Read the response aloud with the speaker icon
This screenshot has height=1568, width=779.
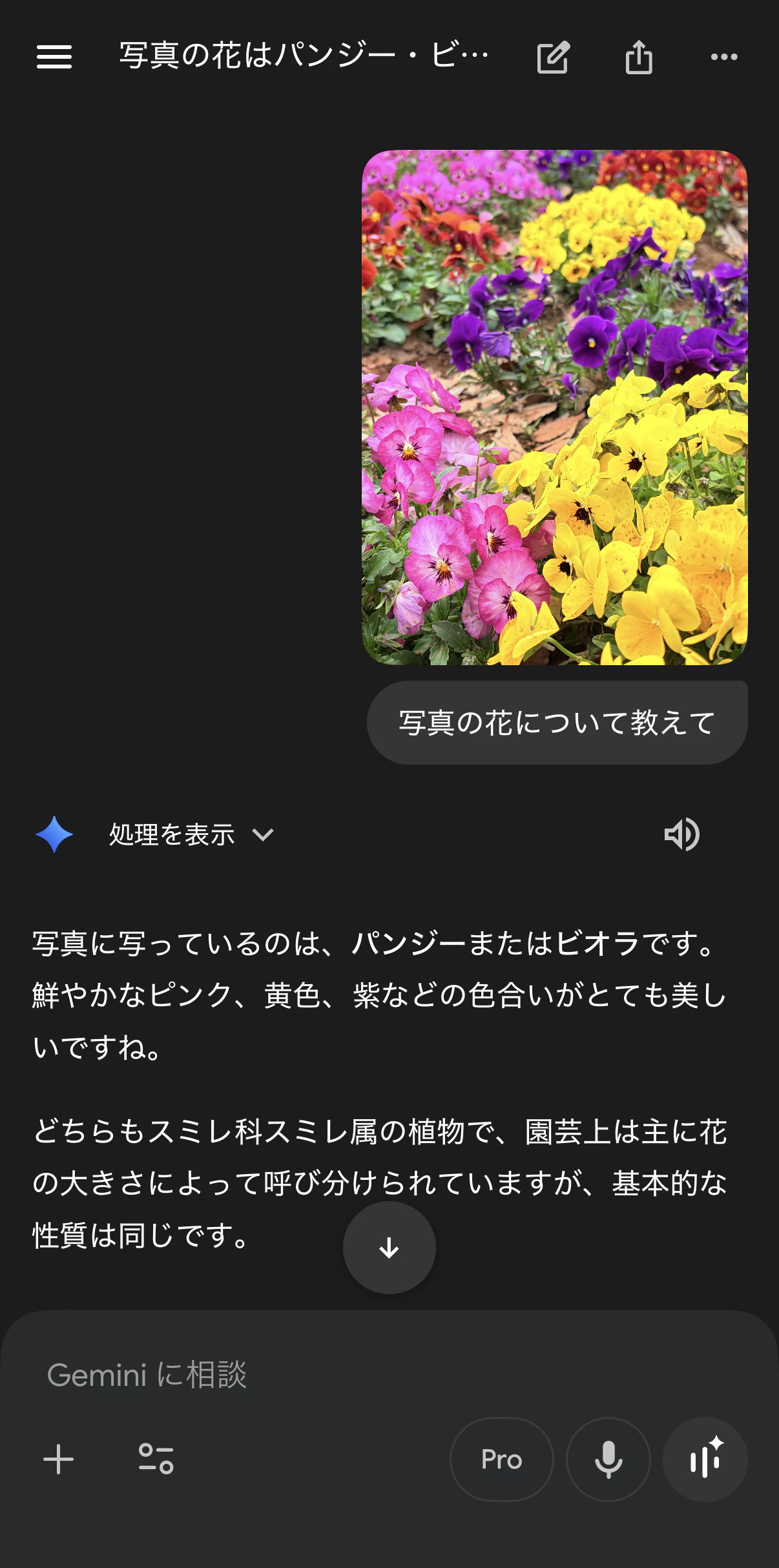[683, 834]
